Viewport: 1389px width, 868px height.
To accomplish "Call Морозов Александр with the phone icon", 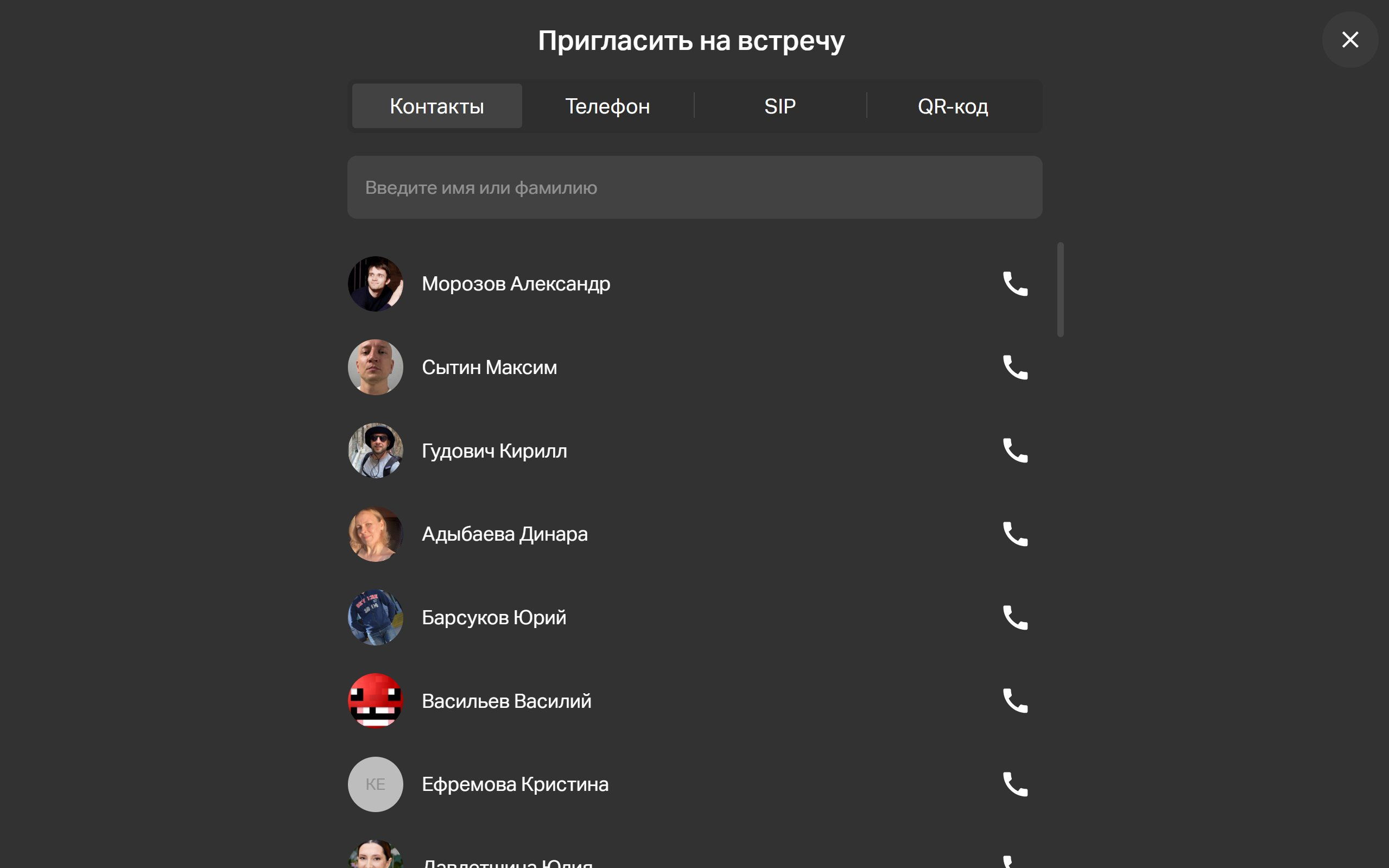I will 1015,283.
